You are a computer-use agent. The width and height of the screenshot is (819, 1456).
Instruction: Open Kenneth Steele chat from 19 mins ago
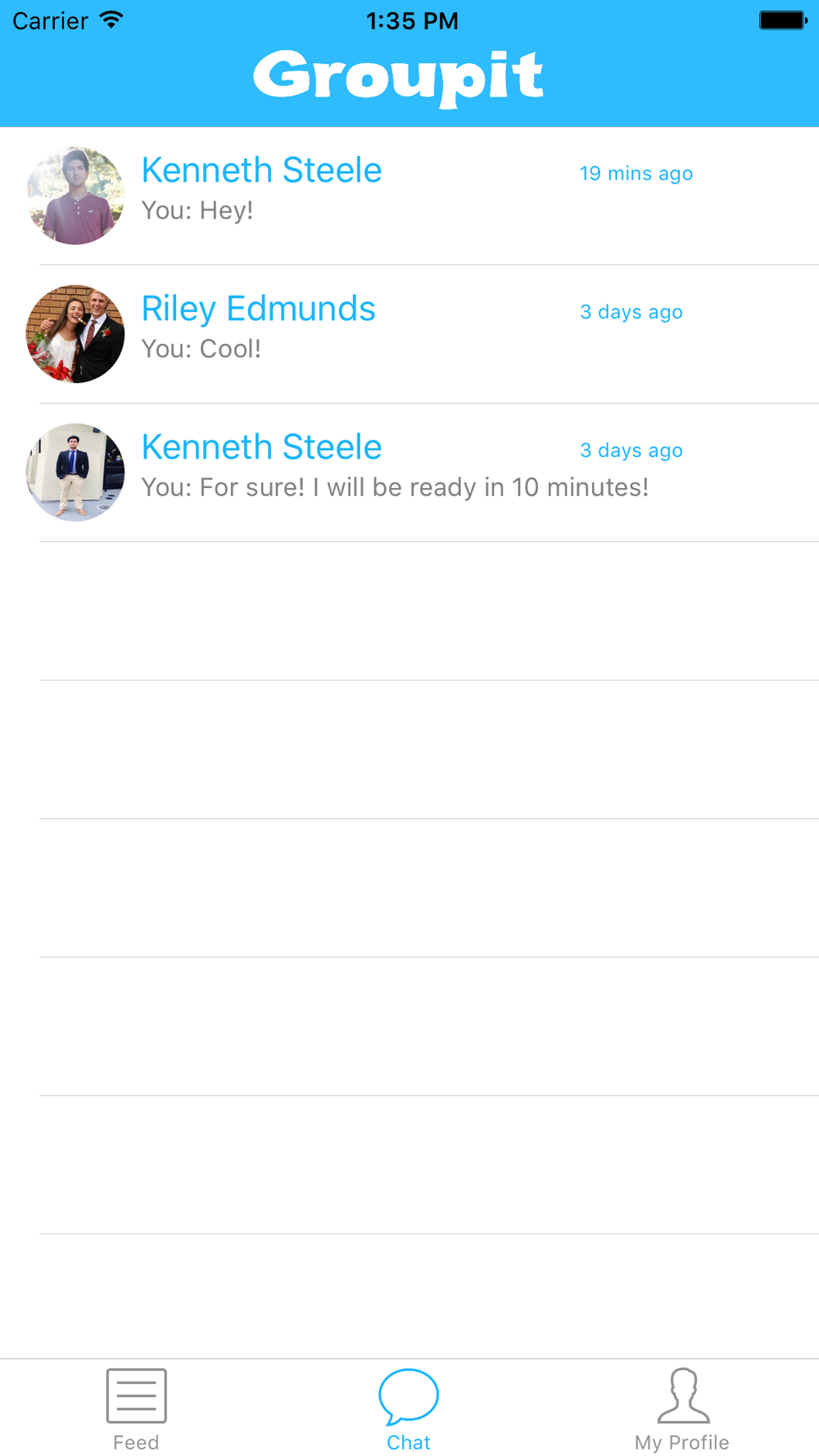coord(409,196)
